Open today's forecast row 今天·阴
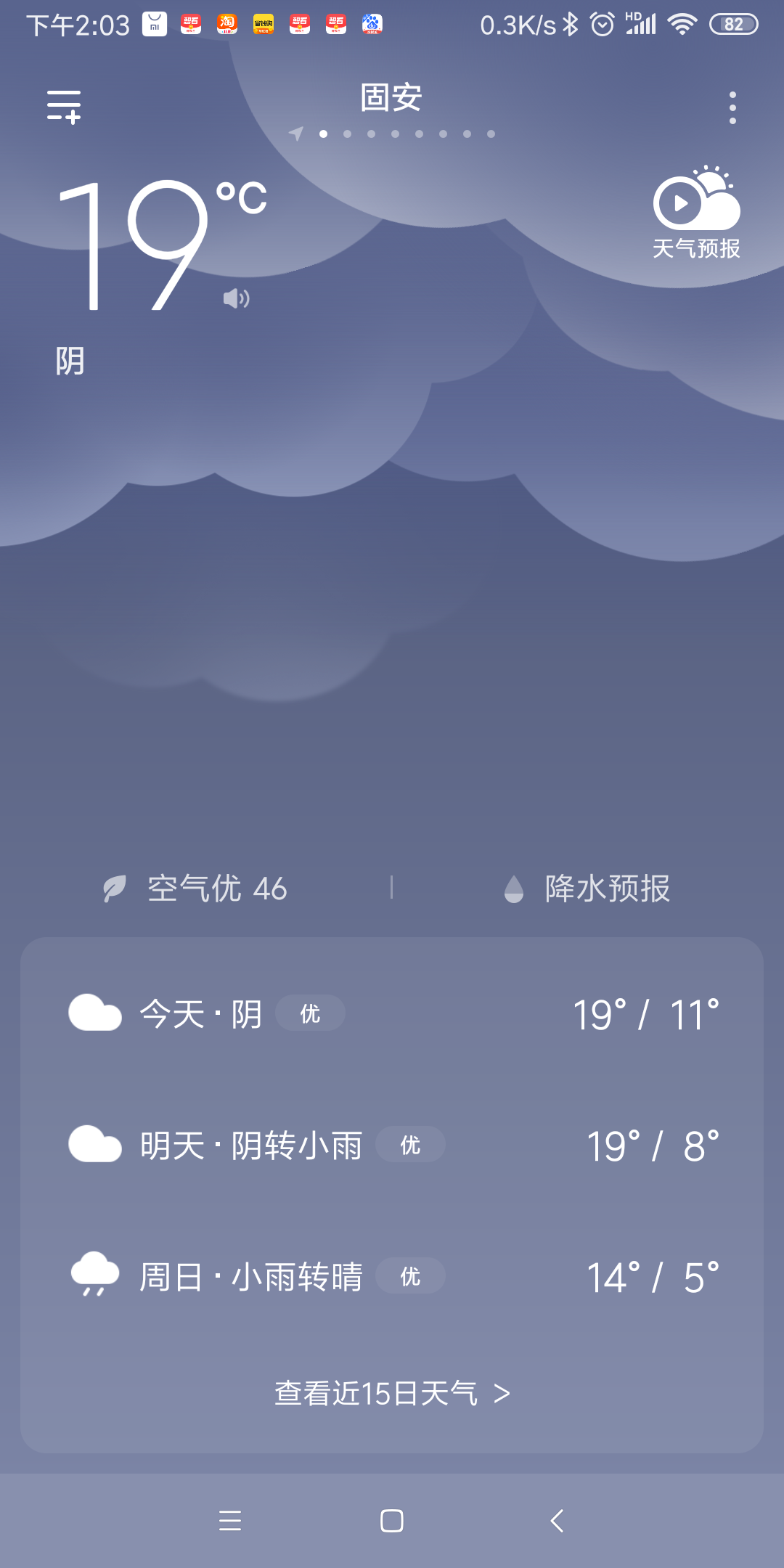Image resolution: width=784 pixels, height=1568 pixels. (x=392, y=1014)
